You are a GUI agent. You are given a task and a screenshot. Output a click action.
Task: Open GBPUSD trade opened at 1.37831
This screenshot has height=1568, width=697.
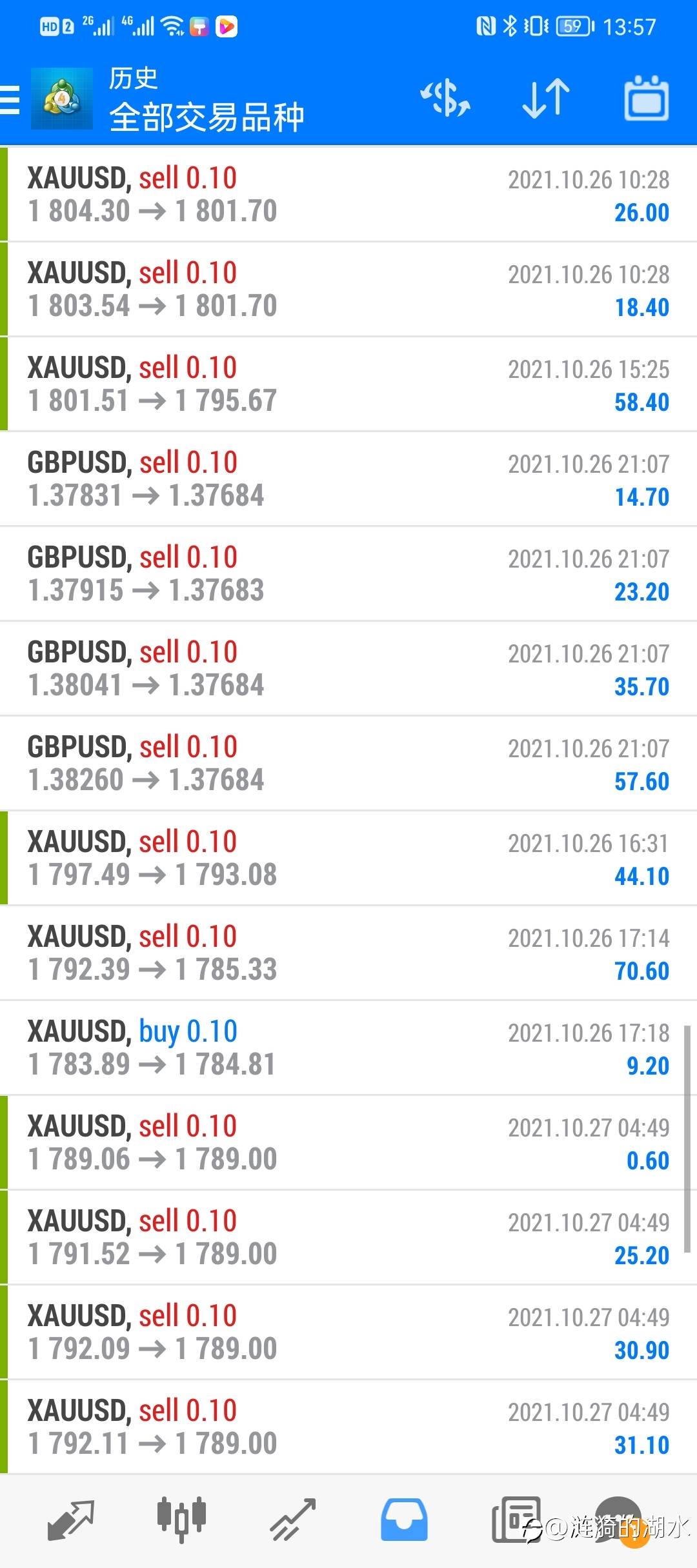[x=348, y=479]
